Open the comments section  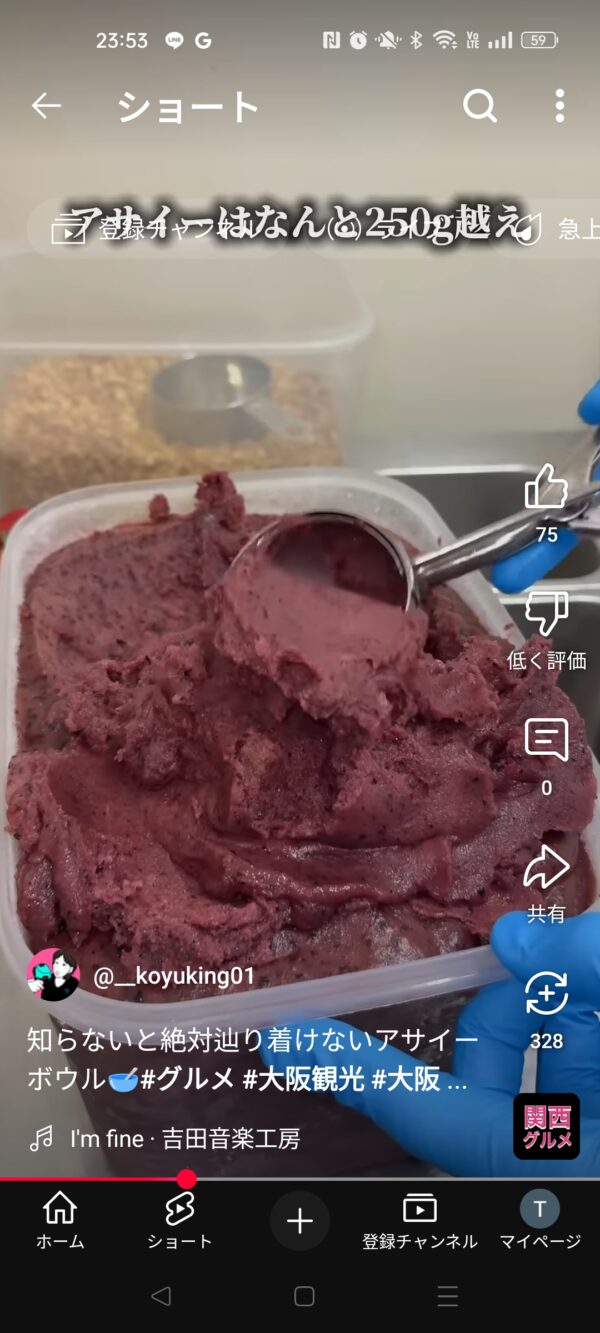[546, 757]
